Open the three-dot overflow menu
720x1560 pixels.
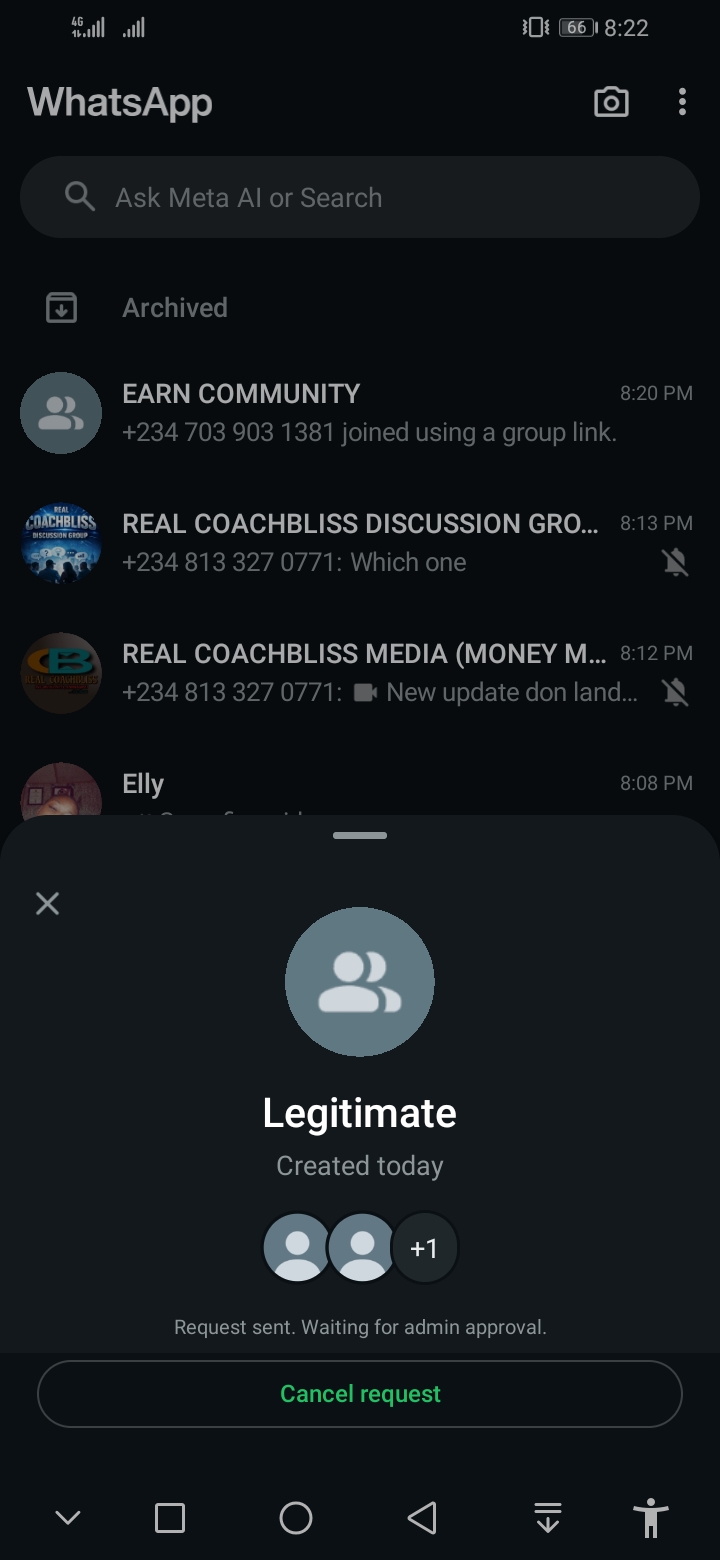coord(682,102)
